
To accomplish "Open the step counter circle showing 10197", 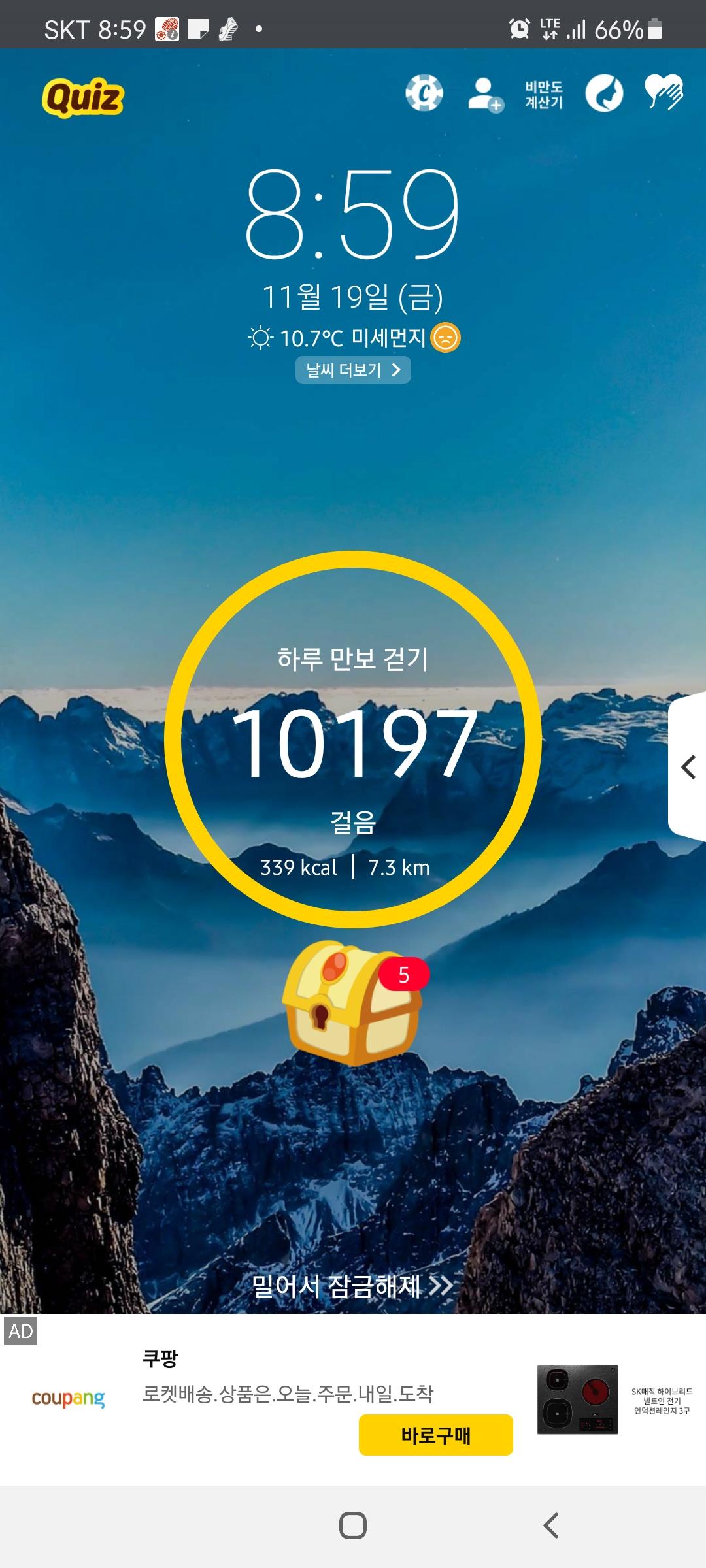I will click(353, 740).
